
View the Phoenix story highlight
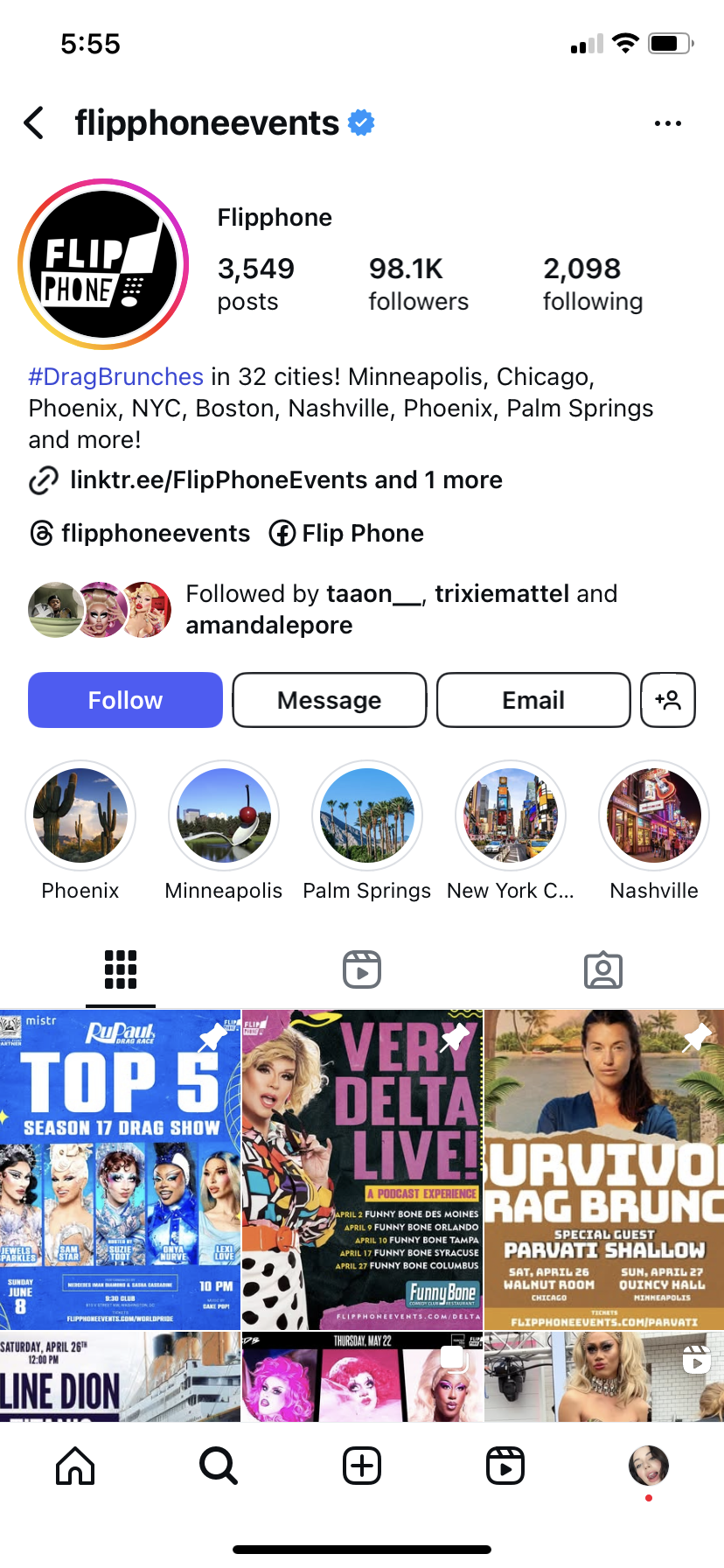pos(80,815)
